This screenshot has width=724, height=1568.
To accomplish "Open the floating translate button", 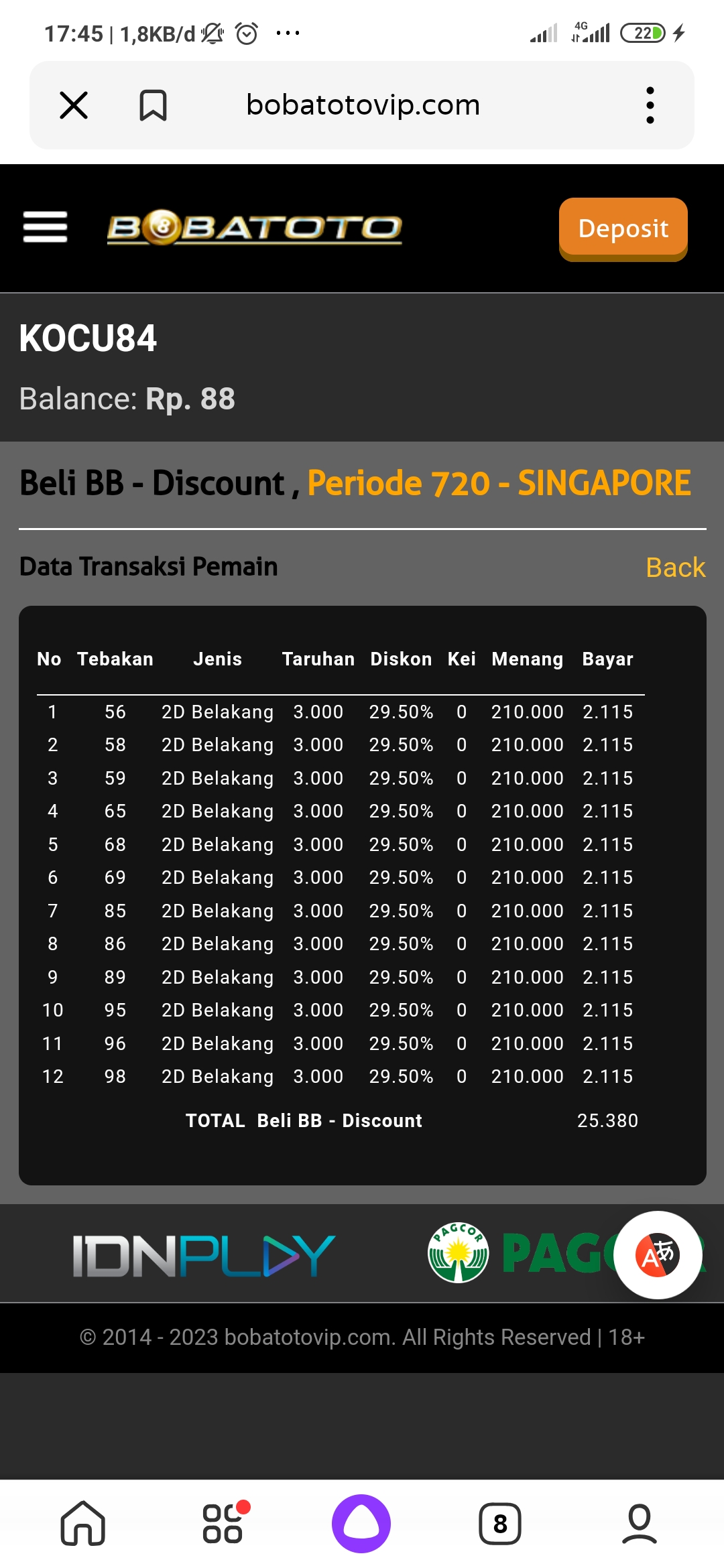I will (658, 1255).
